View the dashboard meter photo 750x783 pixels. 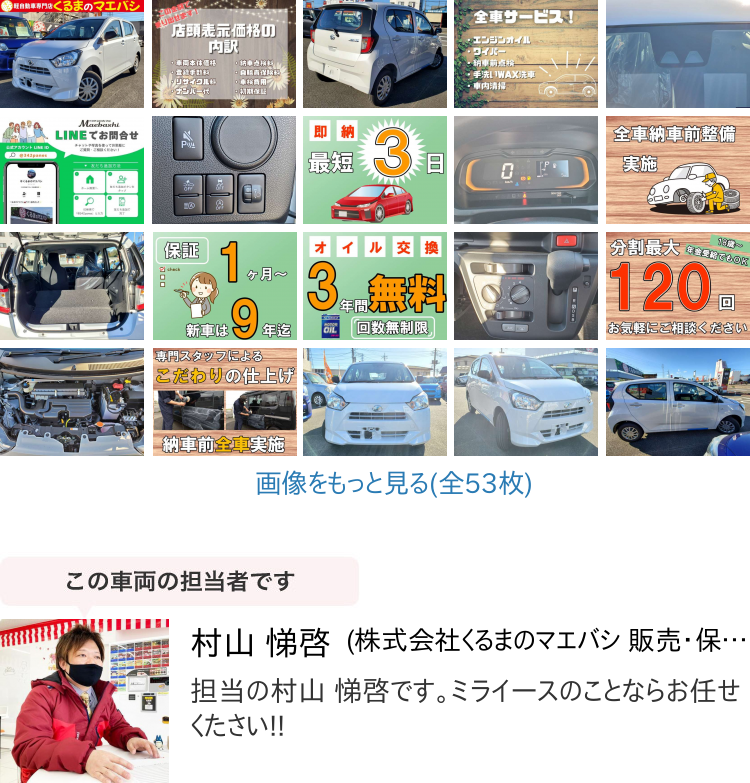point(526,170)
